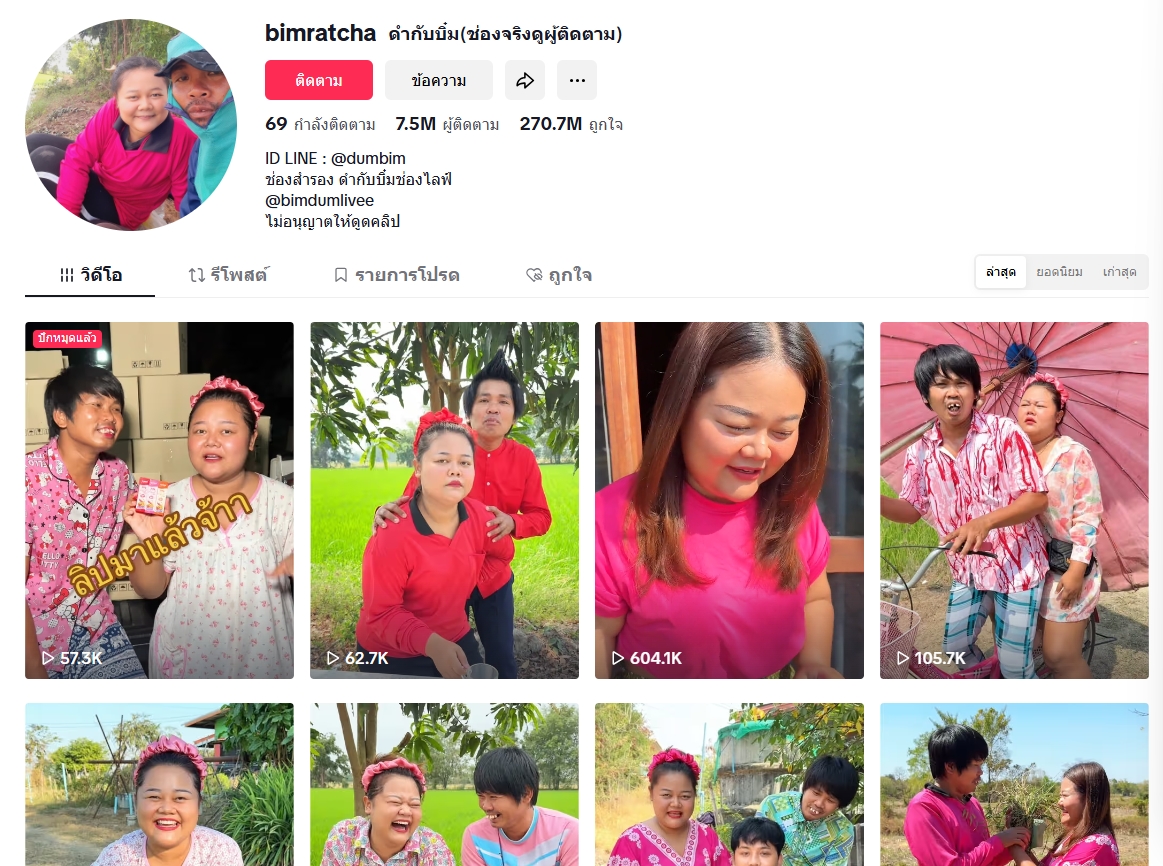Open the profile picture of bimratcha
Screen dimensions: 1163x866
pos(131,124)
